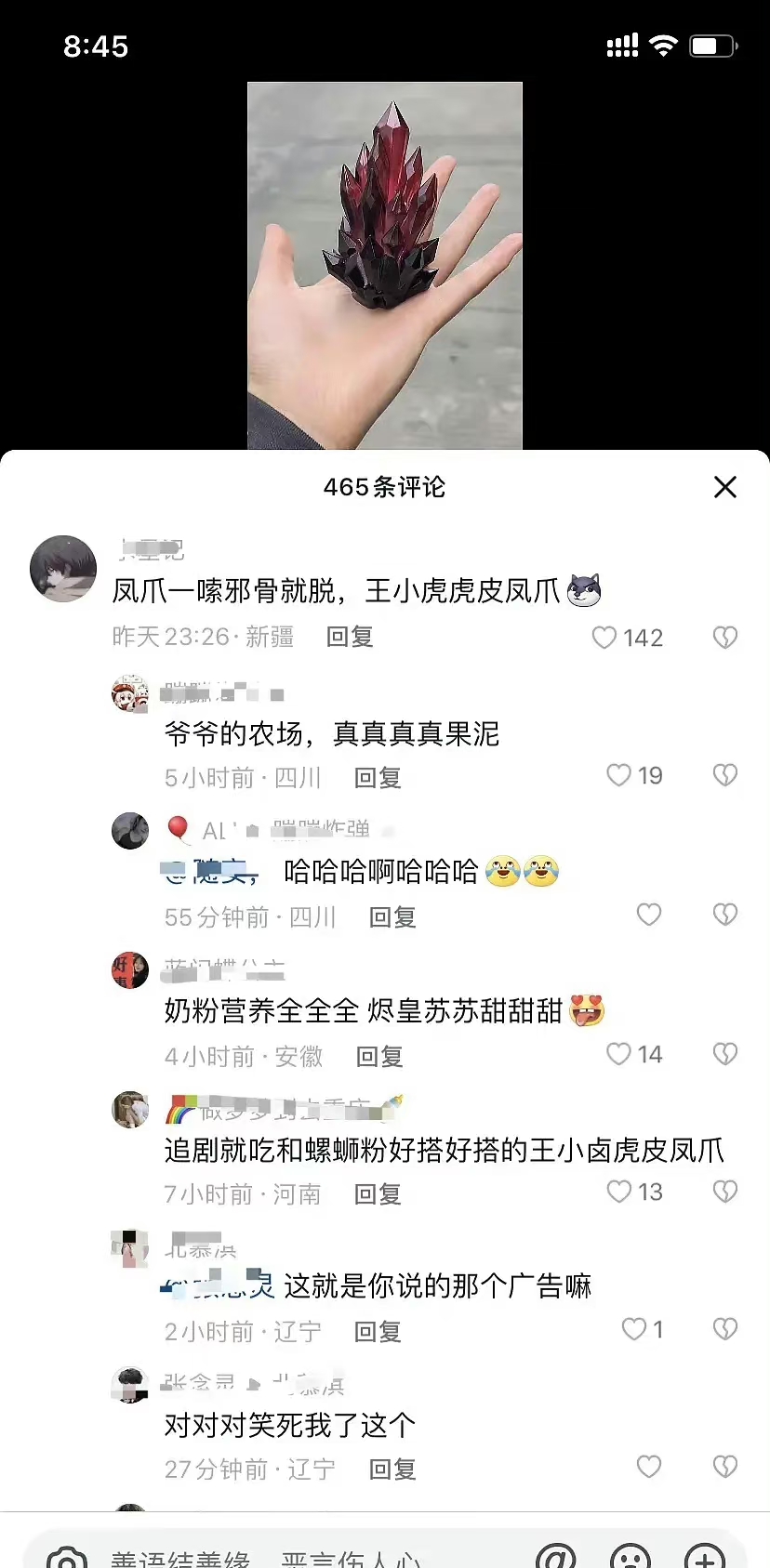Viewport: 770px width, 1568px height.
Task: Open the red crystal image in the post
Action: (385, 266)
